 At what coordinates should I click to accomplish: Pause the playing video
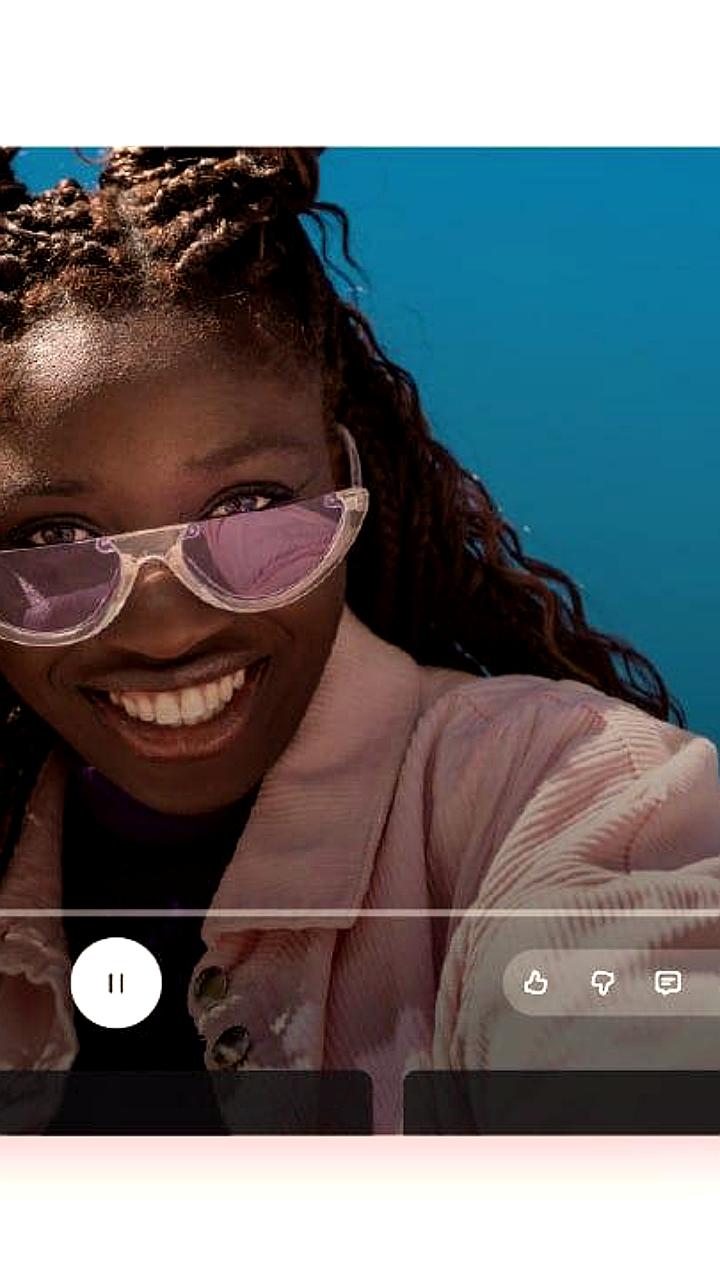(116, 983)
